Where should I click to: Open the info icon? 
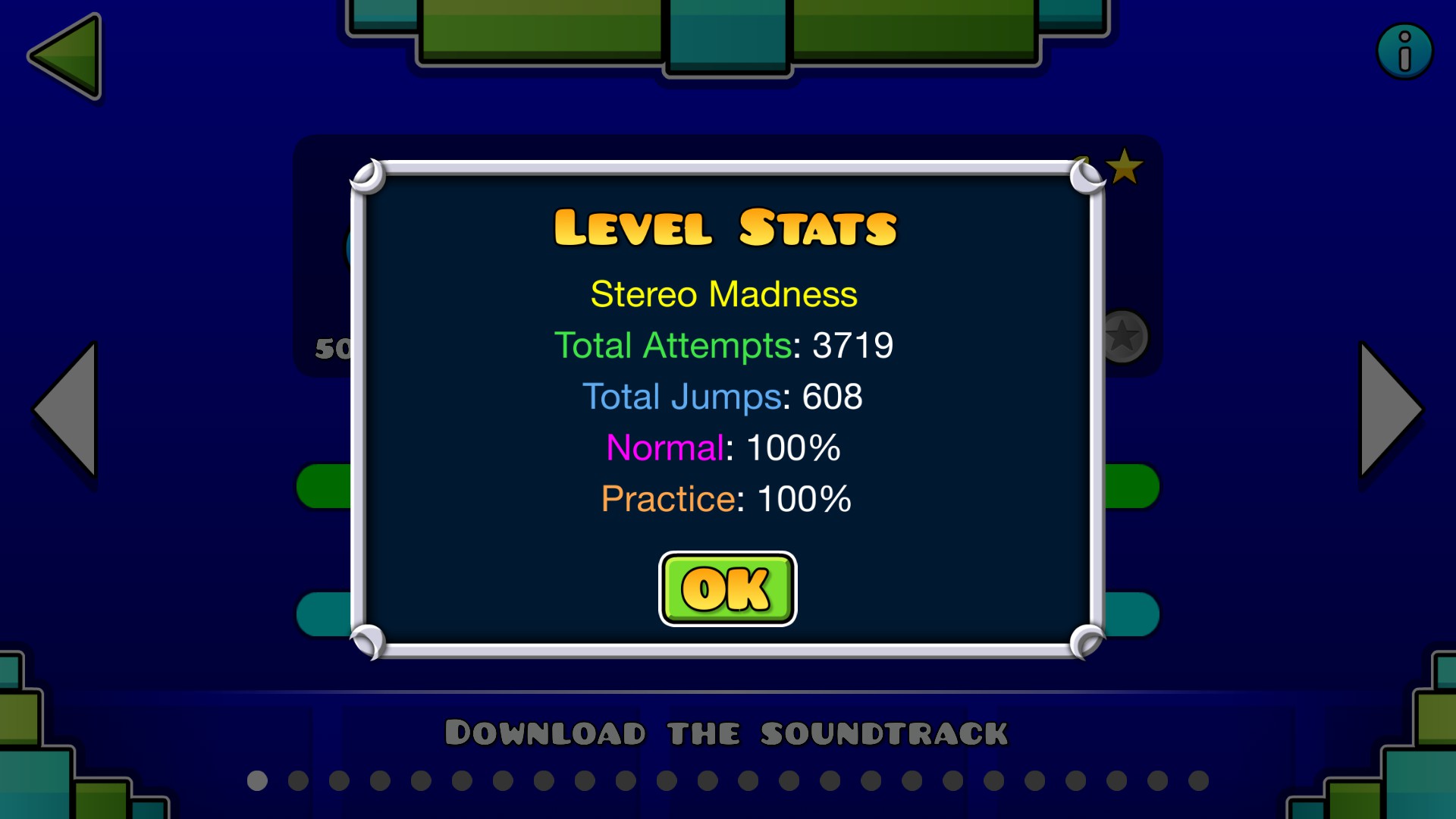pyautogui.click(x=1404, y=52)
